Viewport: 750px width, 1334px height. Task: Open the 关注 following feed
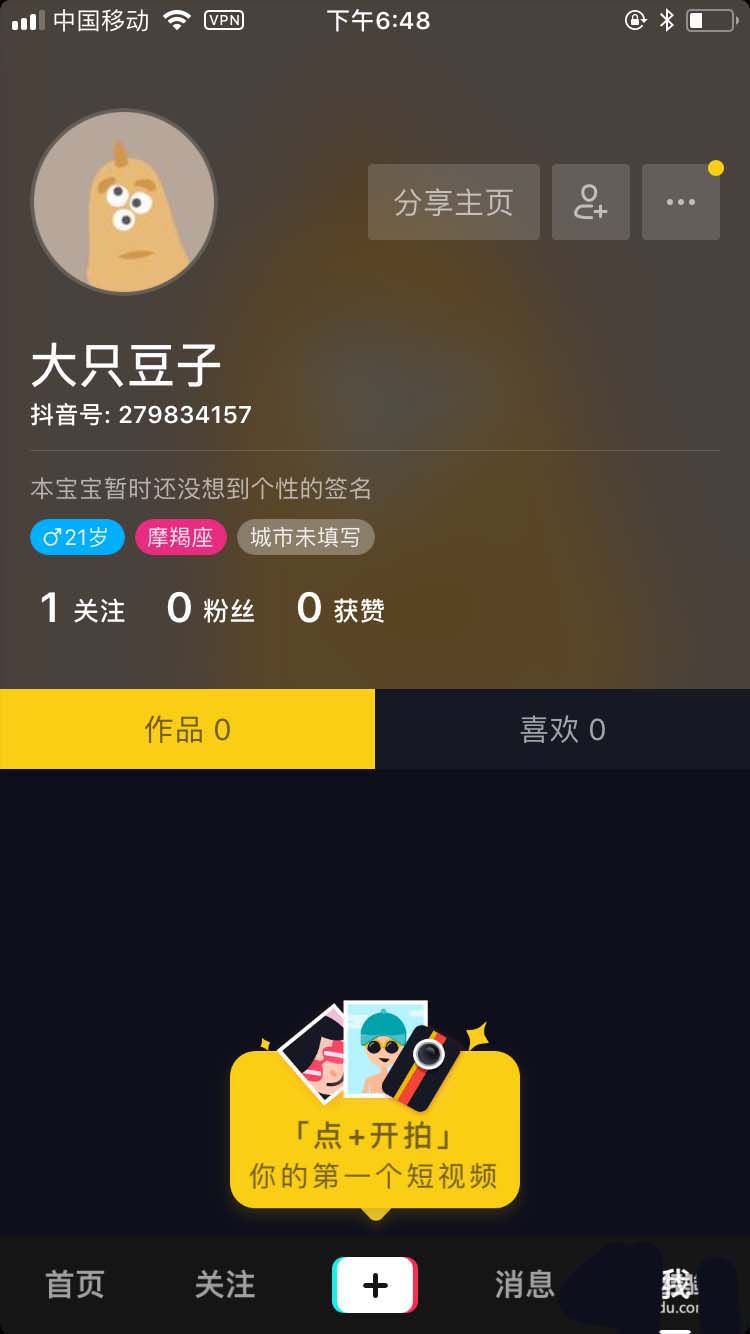point(224,1285)
